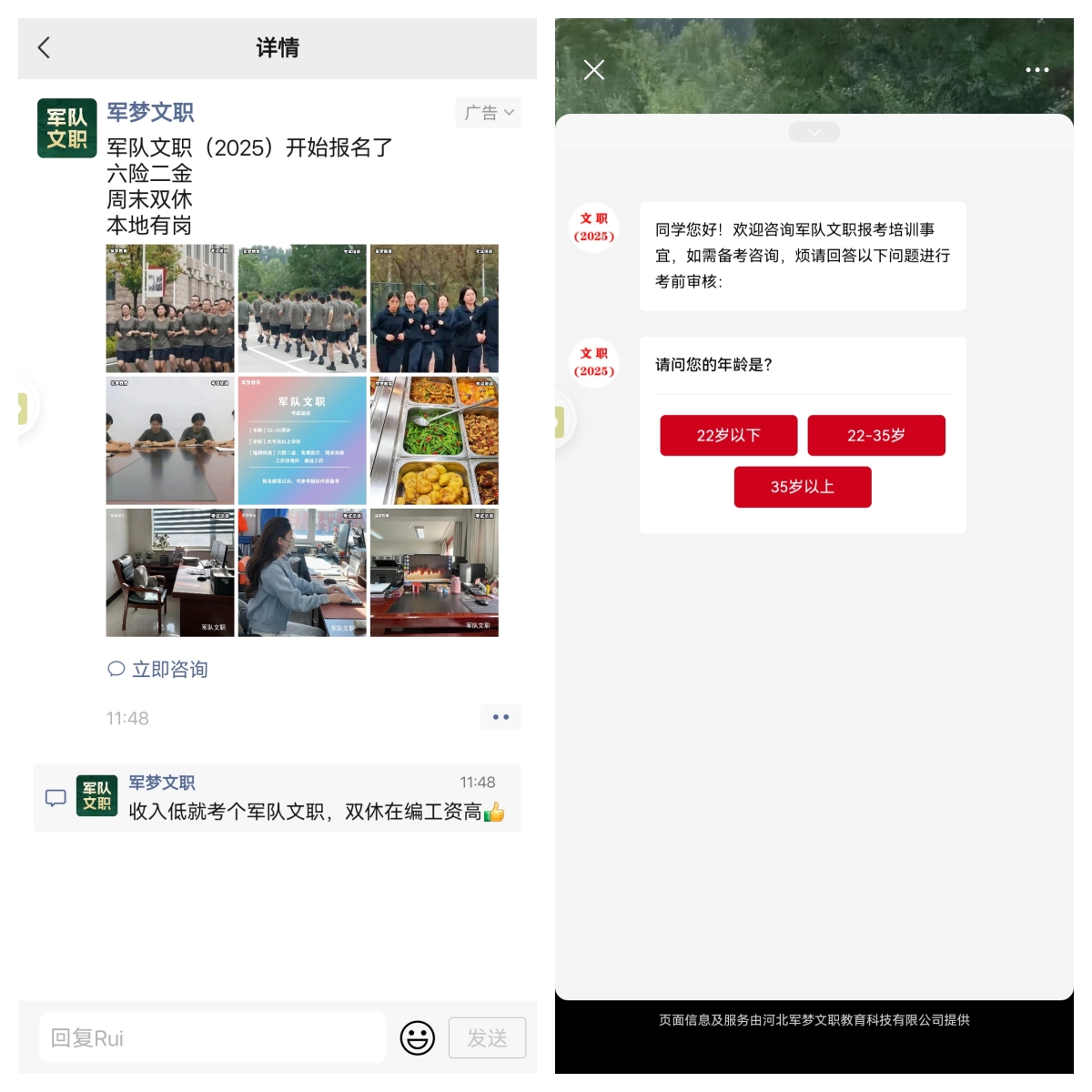Go back from the 详情 page
This screenshot has width=1092, height=1092.
(44, 47)
